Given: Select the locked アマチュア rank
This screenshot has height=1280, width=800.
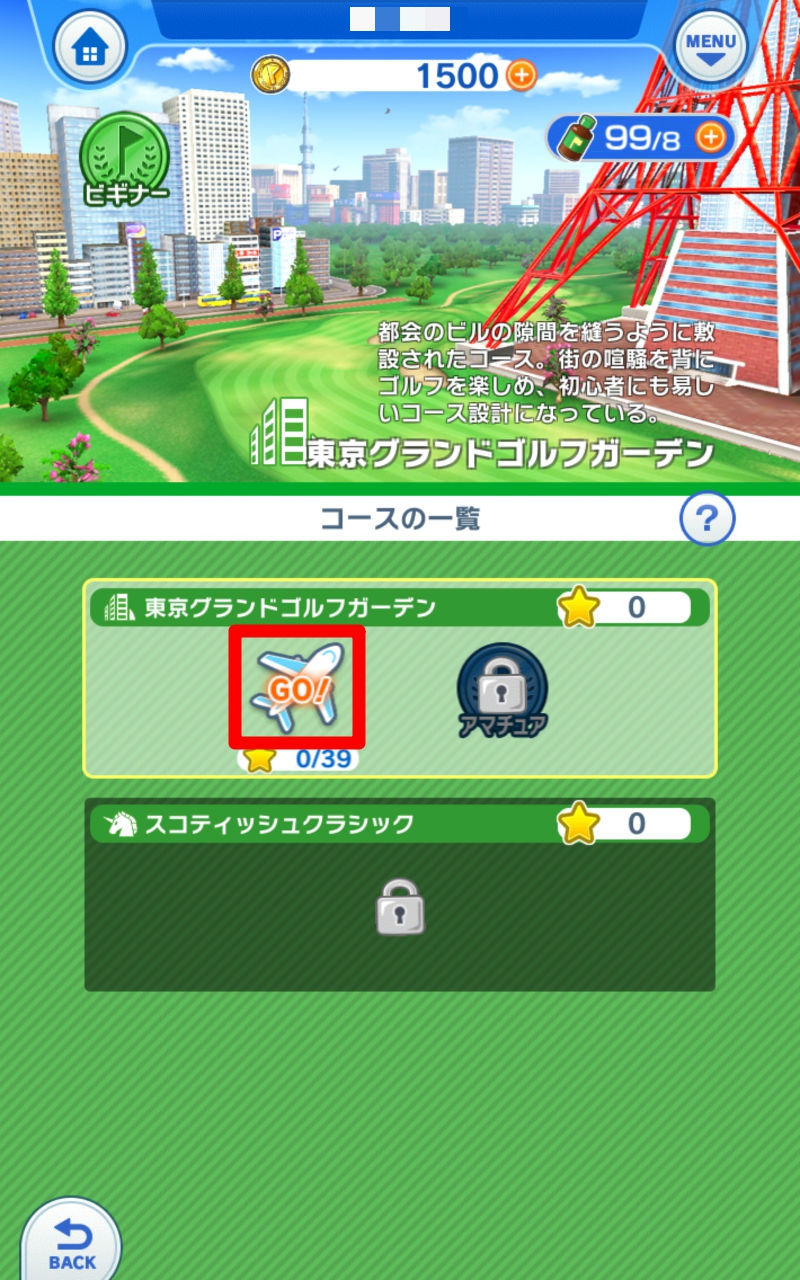Looking at the screenshot, I should (x=502, y=689).
